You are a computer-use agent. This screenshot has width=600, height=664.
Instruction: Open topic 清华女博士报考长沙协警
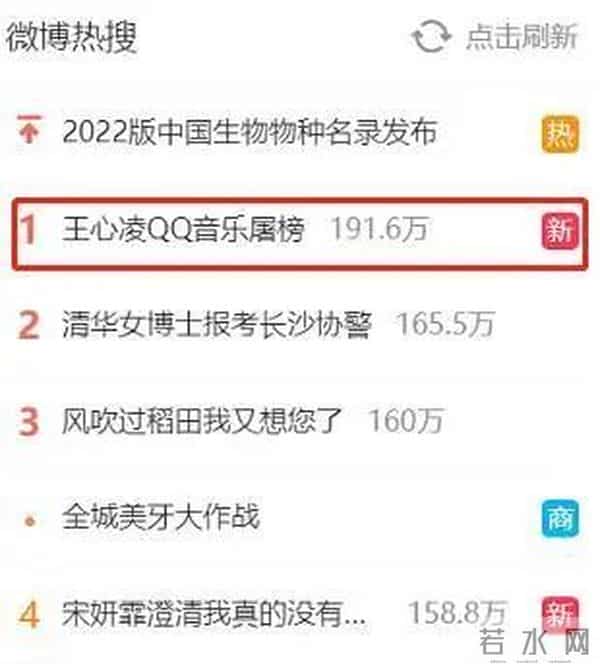[216, 325]
